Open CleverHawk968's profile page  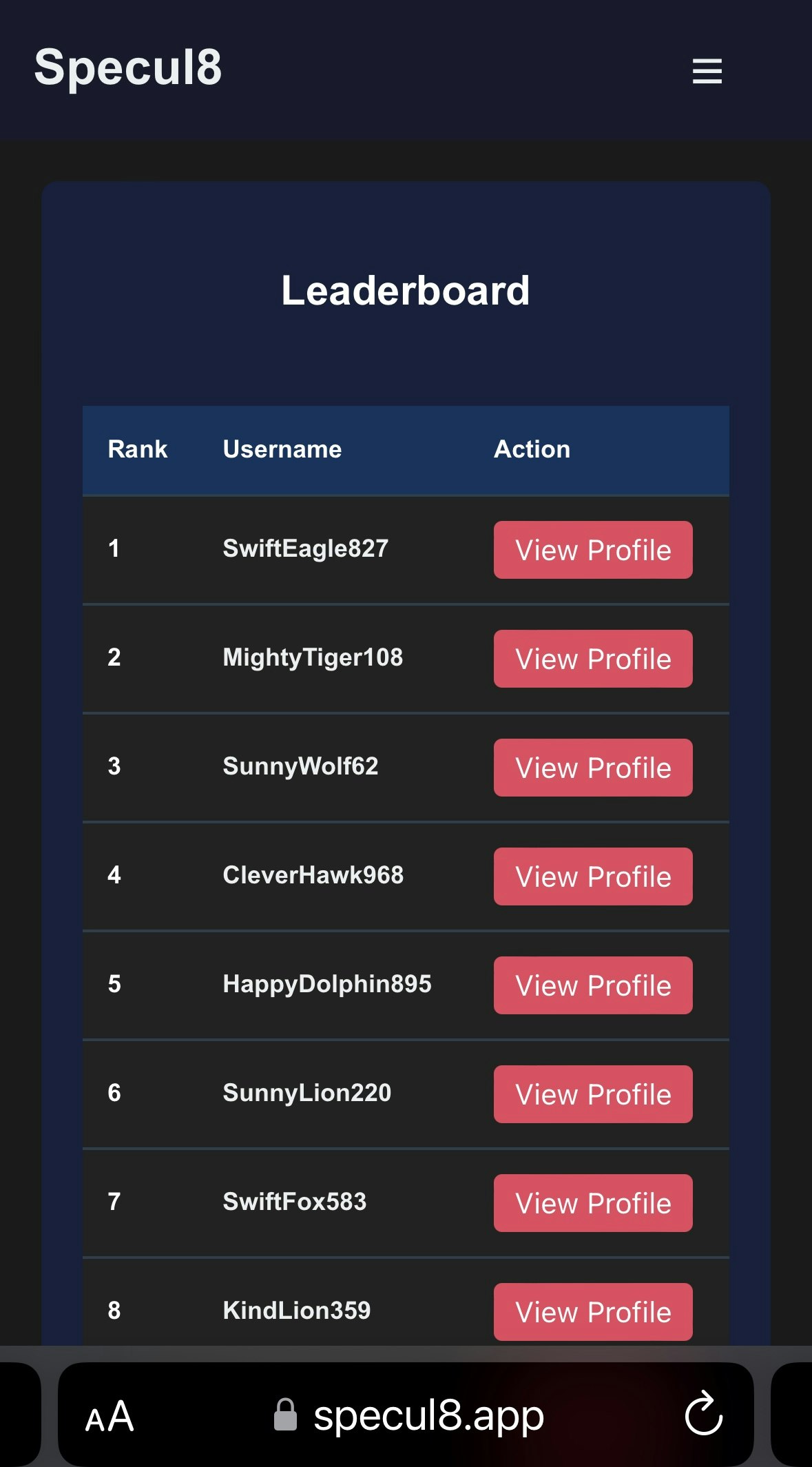point(592,876)
